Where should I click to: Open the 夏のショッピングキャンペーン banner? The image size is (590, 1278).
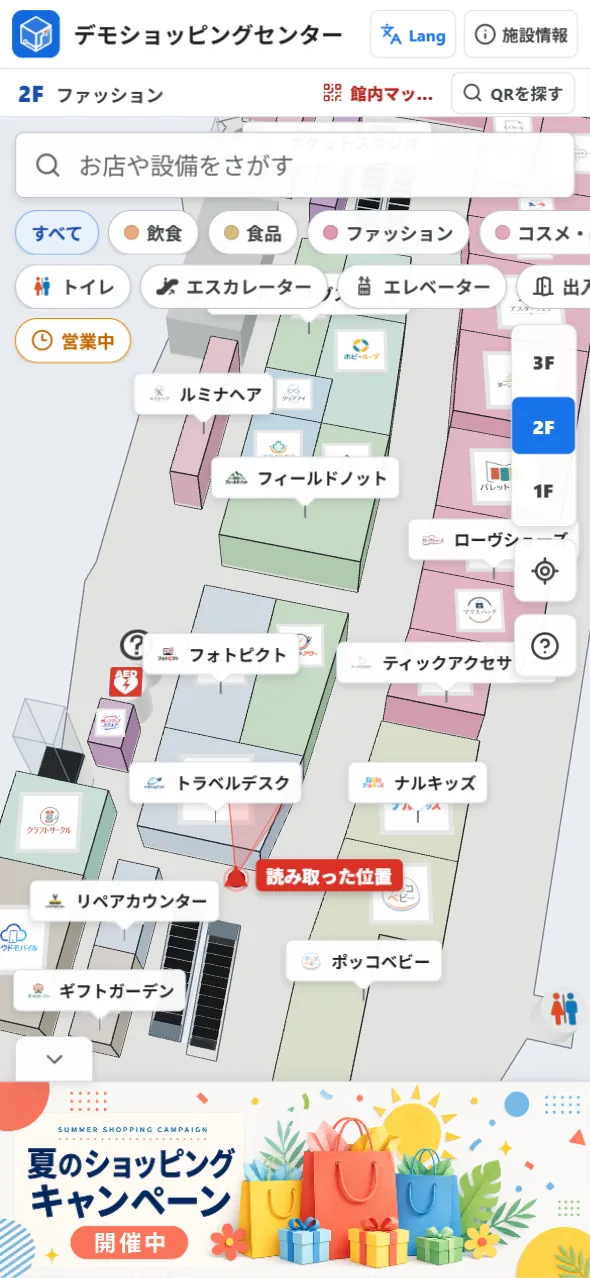295,1180
